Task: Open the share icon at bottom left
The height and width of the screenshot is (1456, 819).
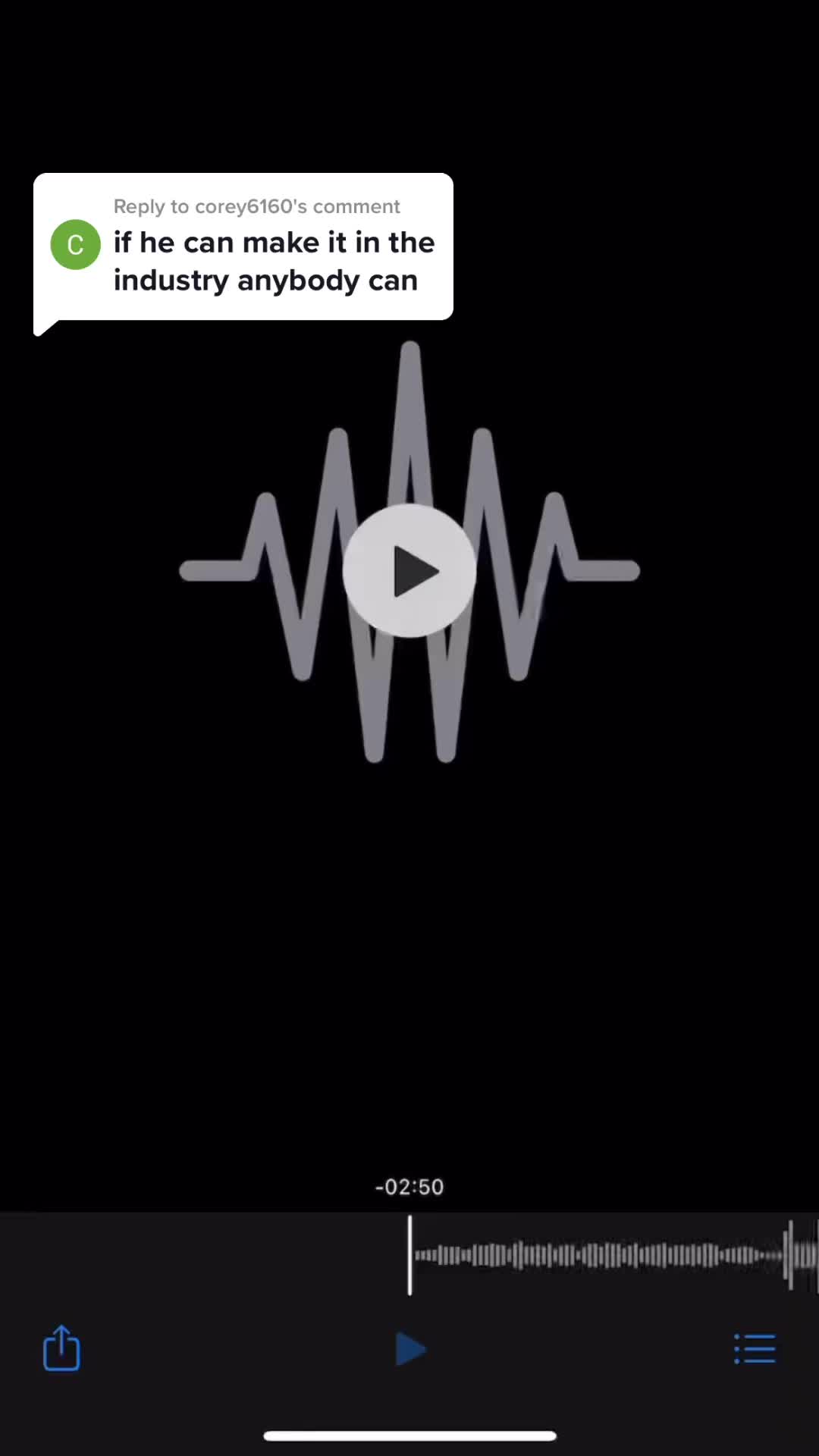Action: 61,1348
